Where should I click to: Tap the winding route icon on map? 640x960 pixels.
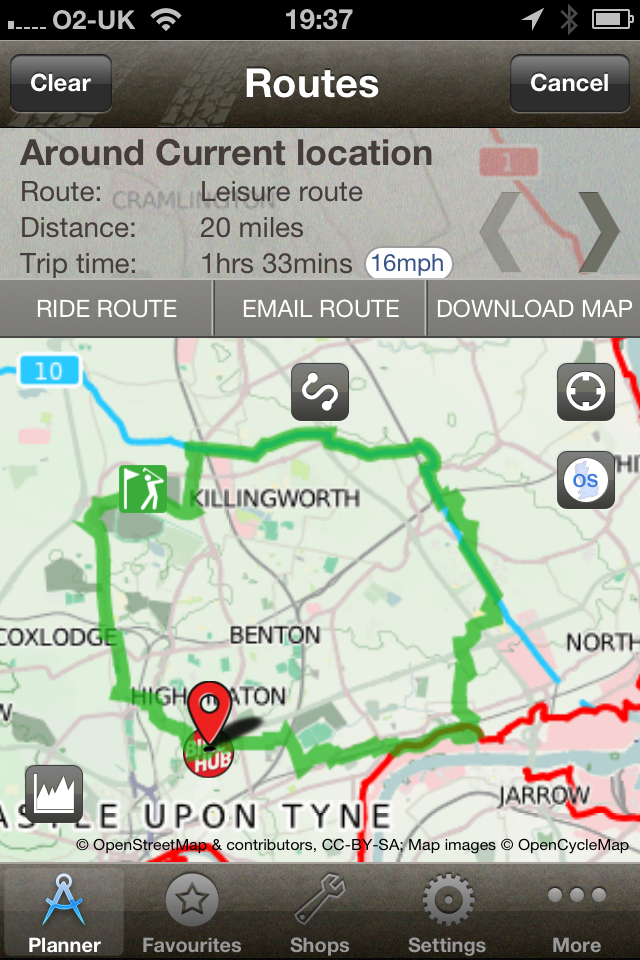point(320,392)
